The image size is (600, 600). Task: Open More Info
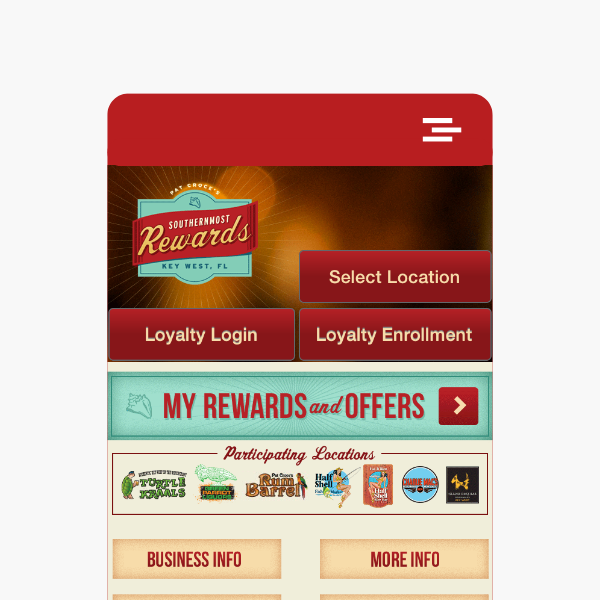point(404,559)
